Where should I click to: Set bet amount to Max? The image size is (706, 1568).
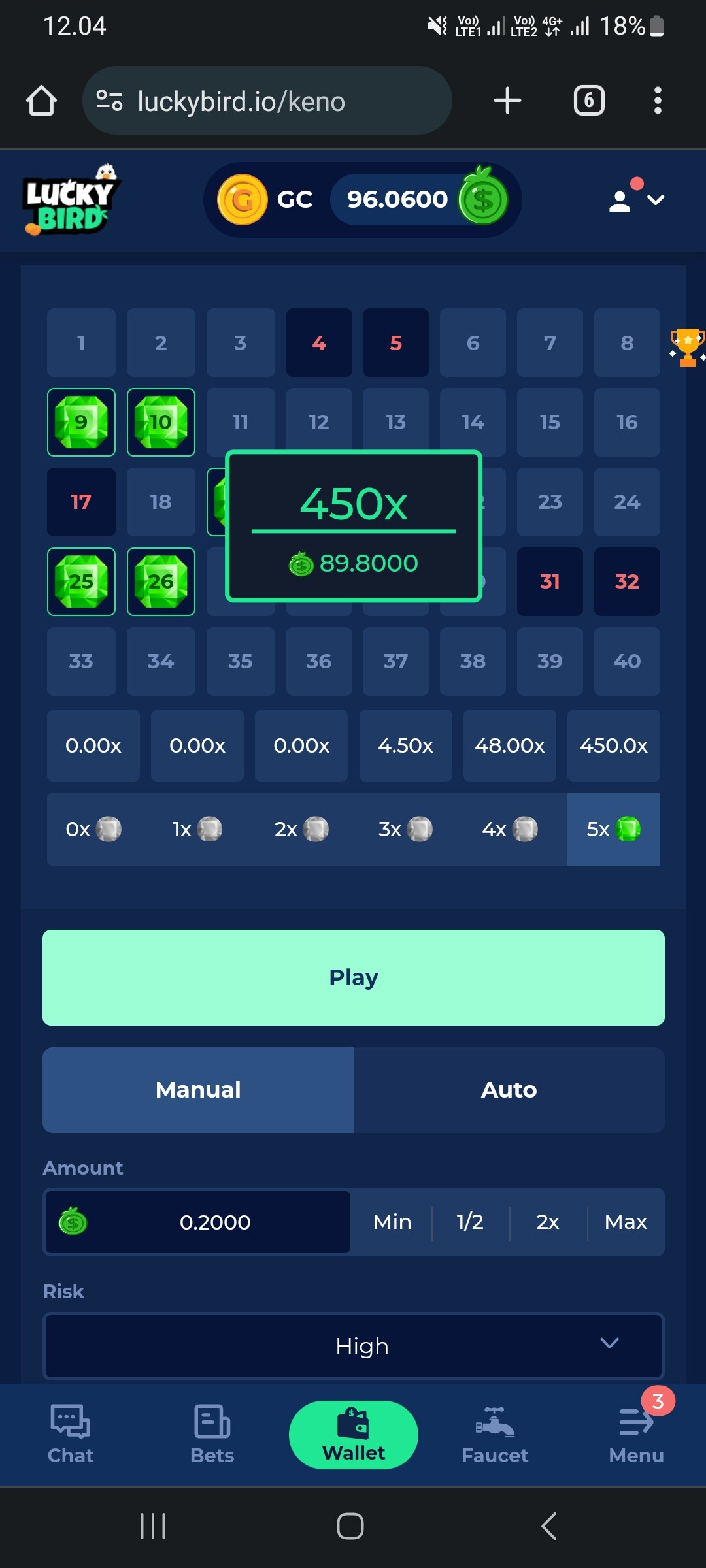pyautogui.click(x=626, y=1222)
